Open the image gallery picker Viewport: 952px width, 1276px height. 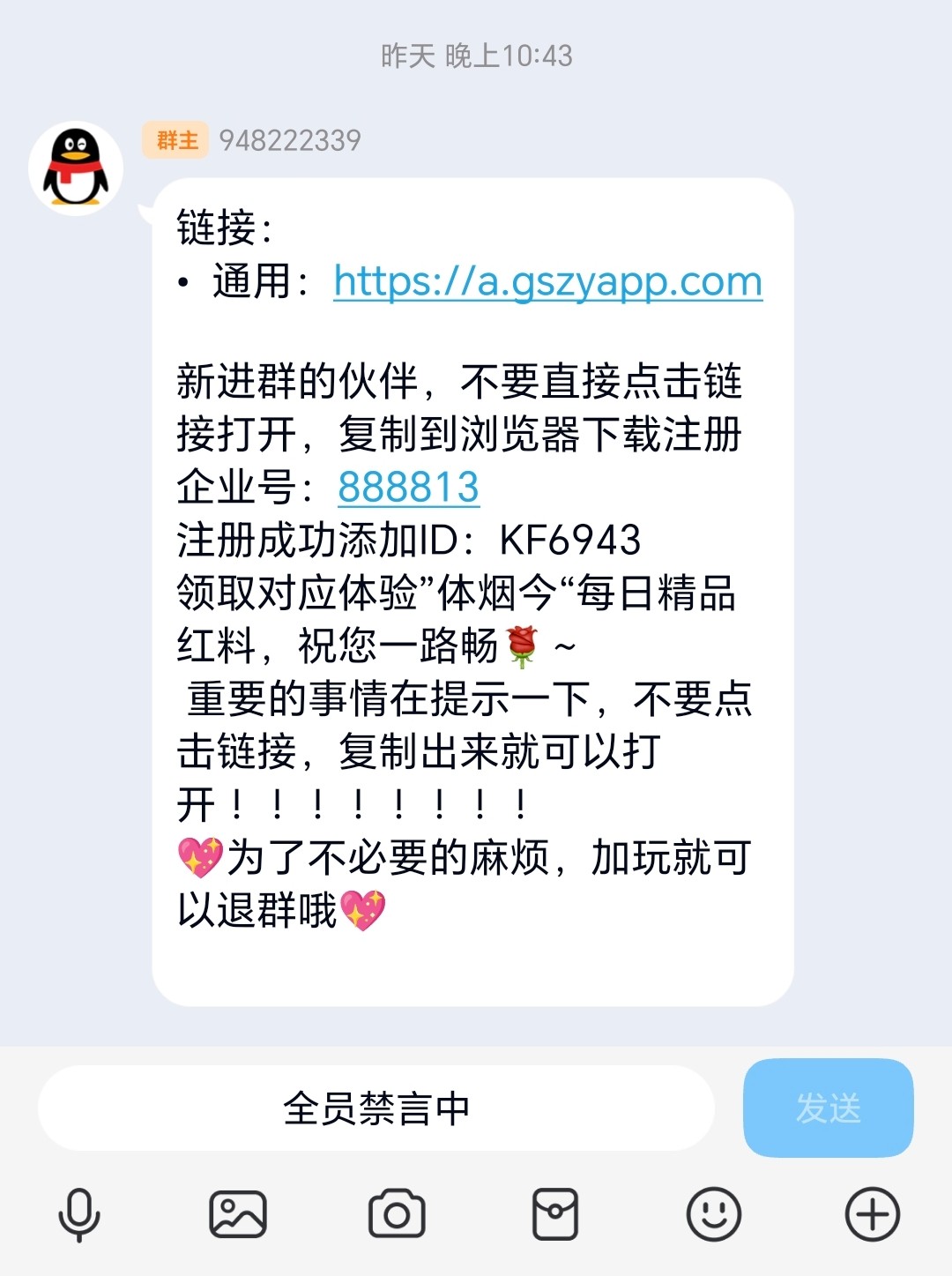pos(238,1214)
